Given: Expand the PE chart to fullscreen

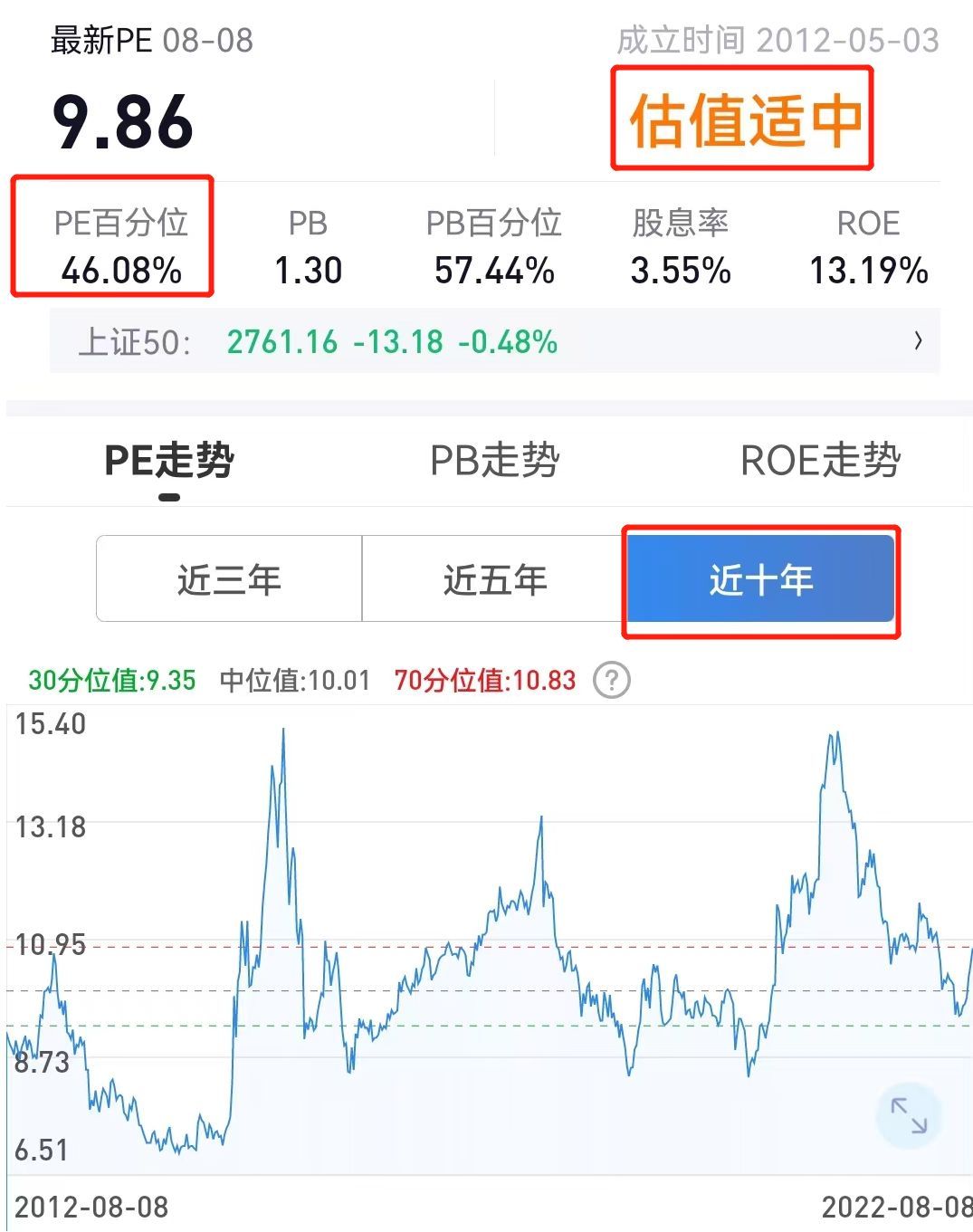Looking at the screenshot, I should point(909,1115).
